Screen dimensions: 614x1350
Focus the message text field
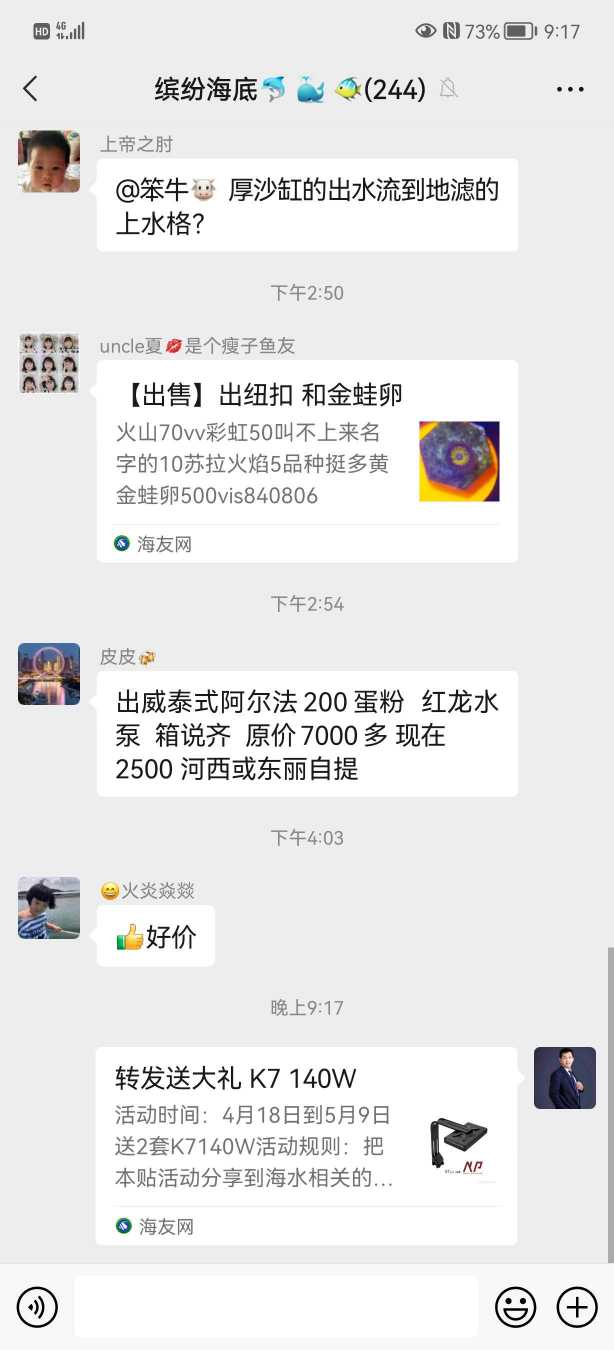pyautogui.click(x=276, y=1307)
